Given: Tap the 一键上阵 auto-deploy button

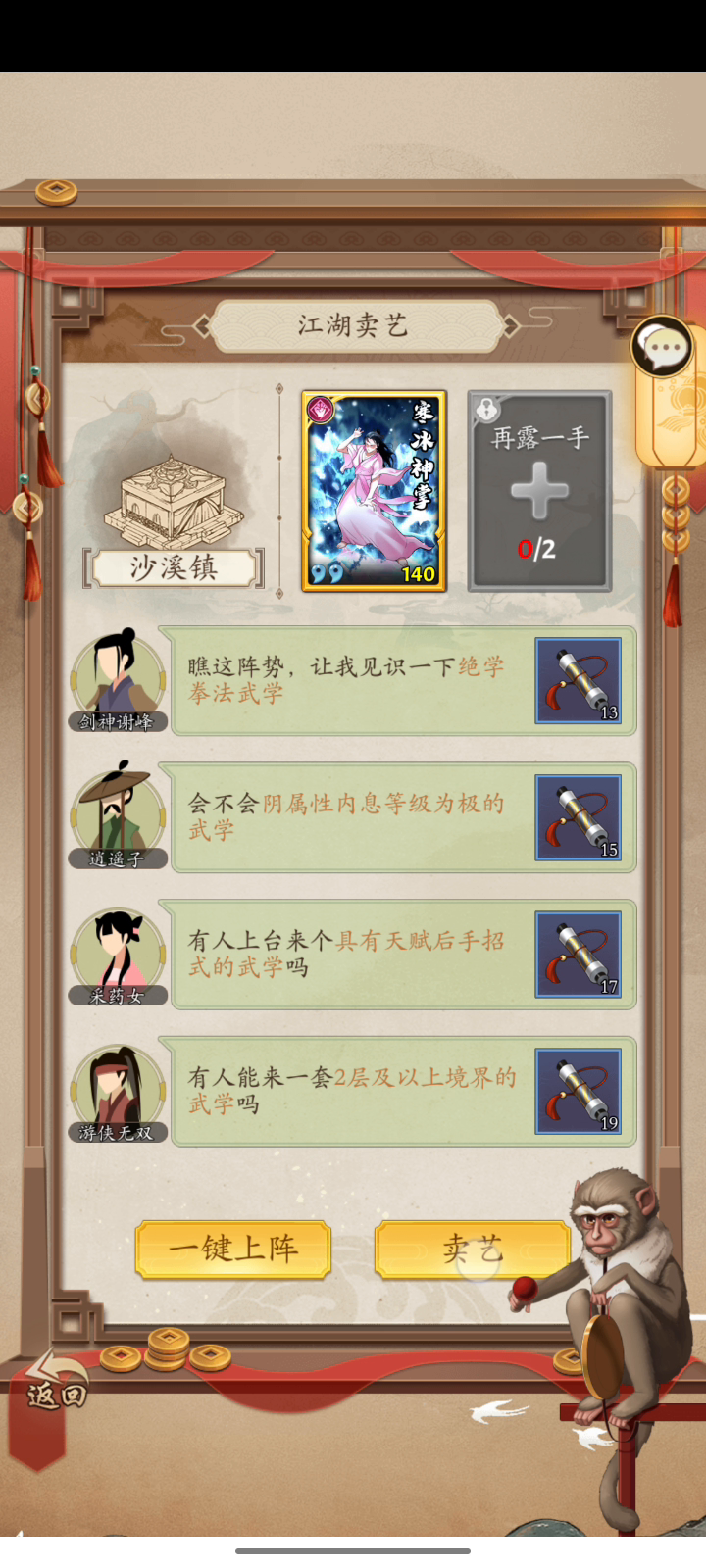Looking at the screenshot, I should click(233, 1249).
